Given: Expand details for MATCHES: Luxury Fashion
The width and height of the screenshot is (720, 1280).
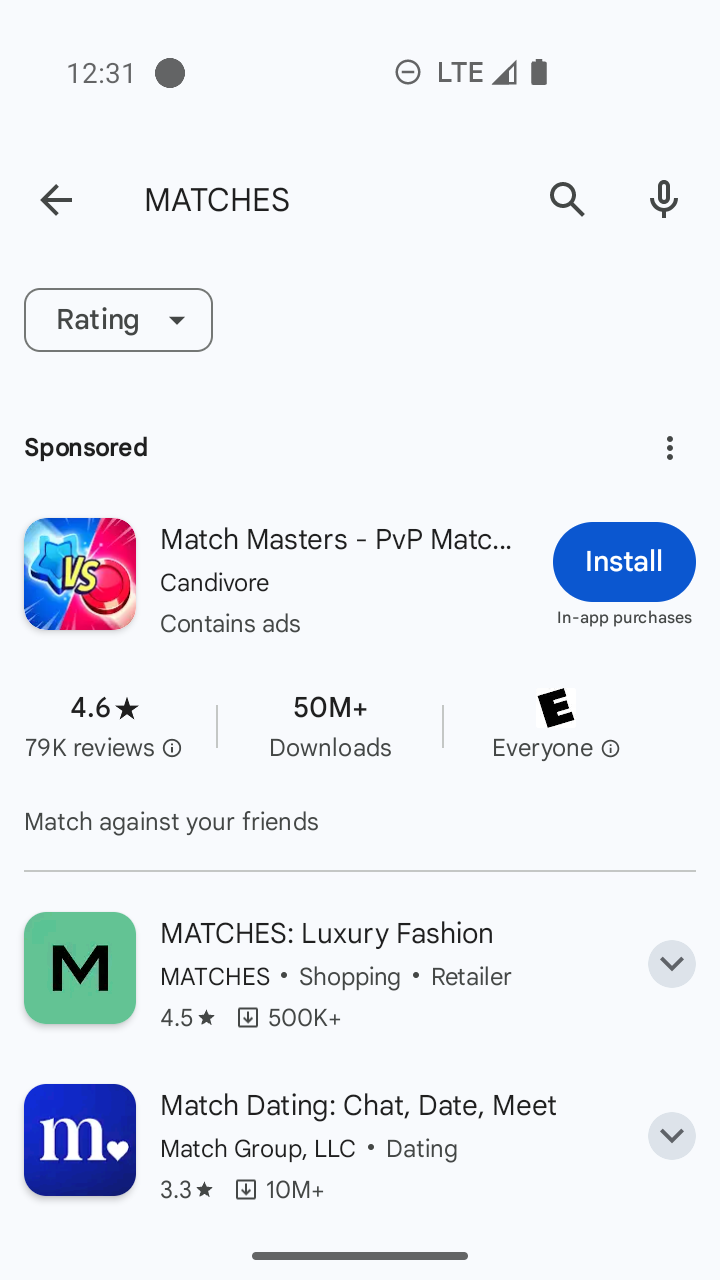Looking at the screenshot, I should pyautogui.click(x=672, y=964).
